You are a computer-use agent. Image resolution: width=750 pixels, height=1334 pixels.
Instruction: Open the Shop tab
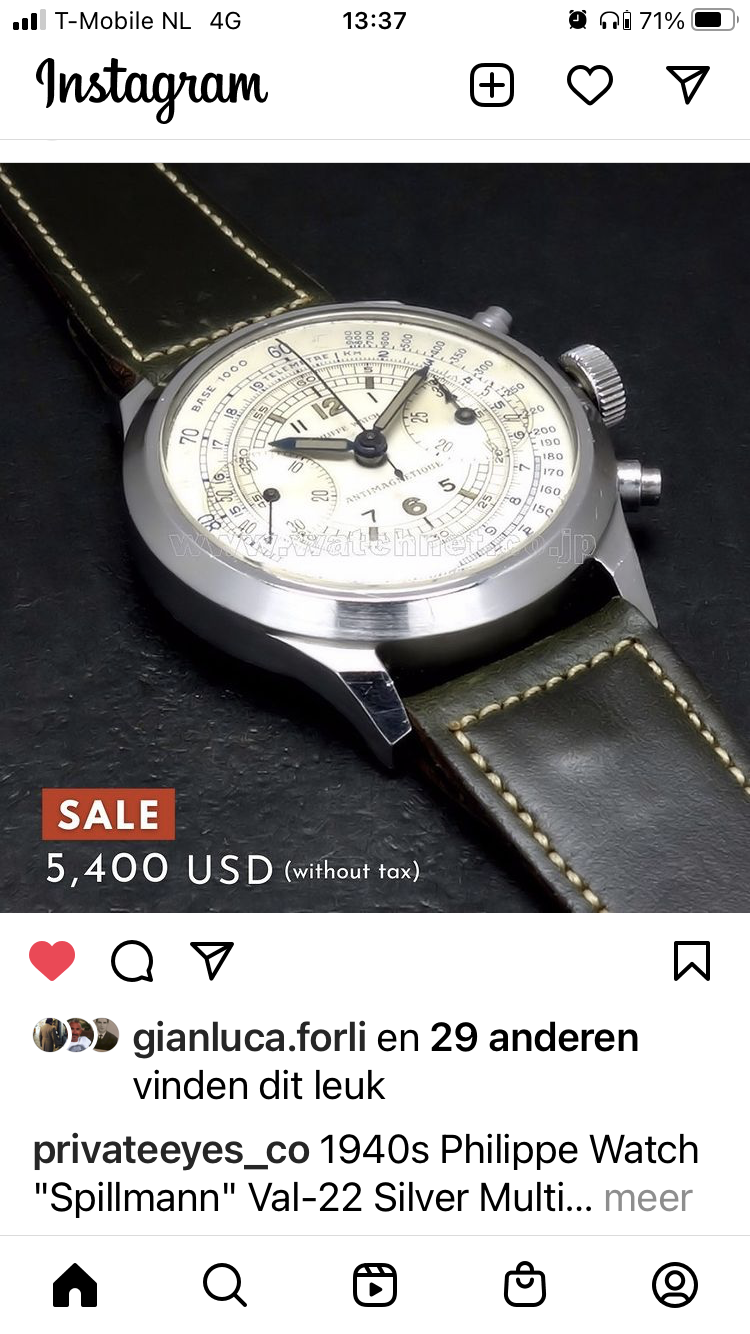pos(525,1285)
